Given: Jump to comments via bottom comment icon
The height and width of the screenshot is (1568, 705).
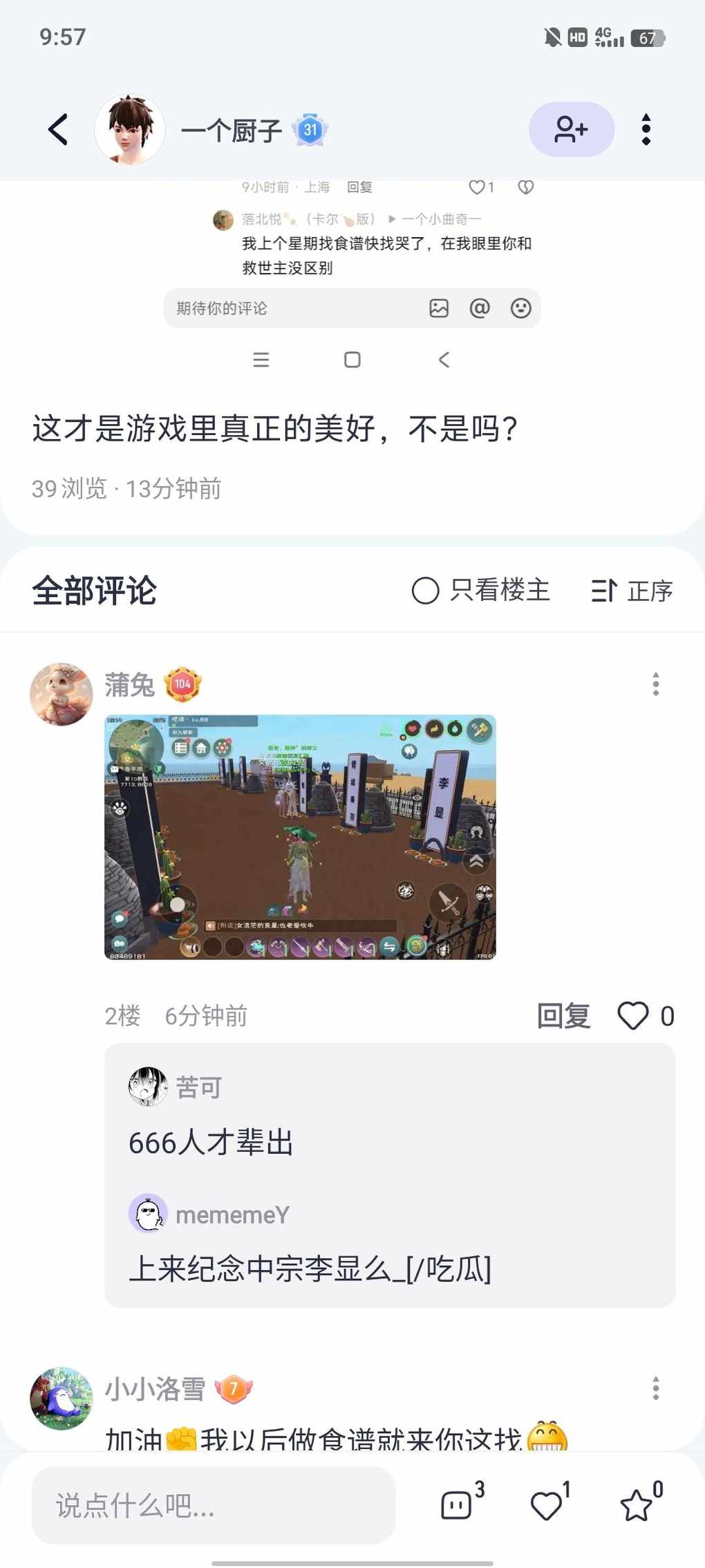Looking at the screenshot, I should (458, 1505).
